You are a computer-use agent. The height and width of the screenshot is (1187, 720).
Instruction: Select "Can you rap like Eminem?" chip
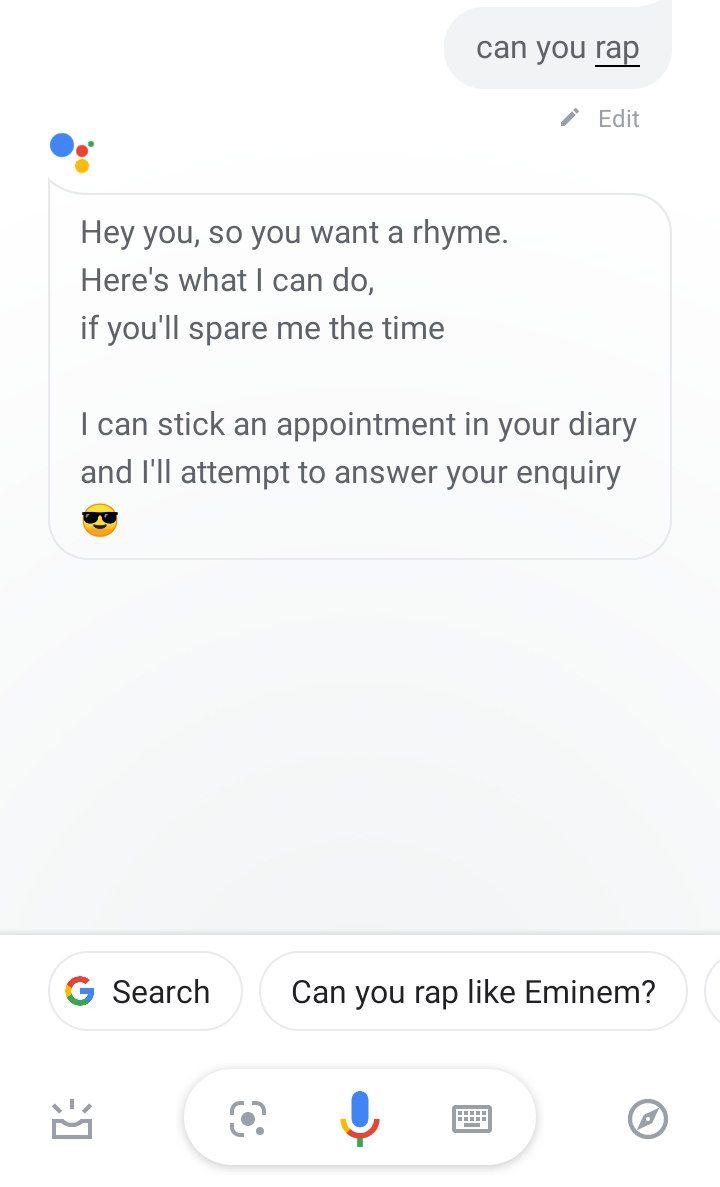click(x=473, y=991)
